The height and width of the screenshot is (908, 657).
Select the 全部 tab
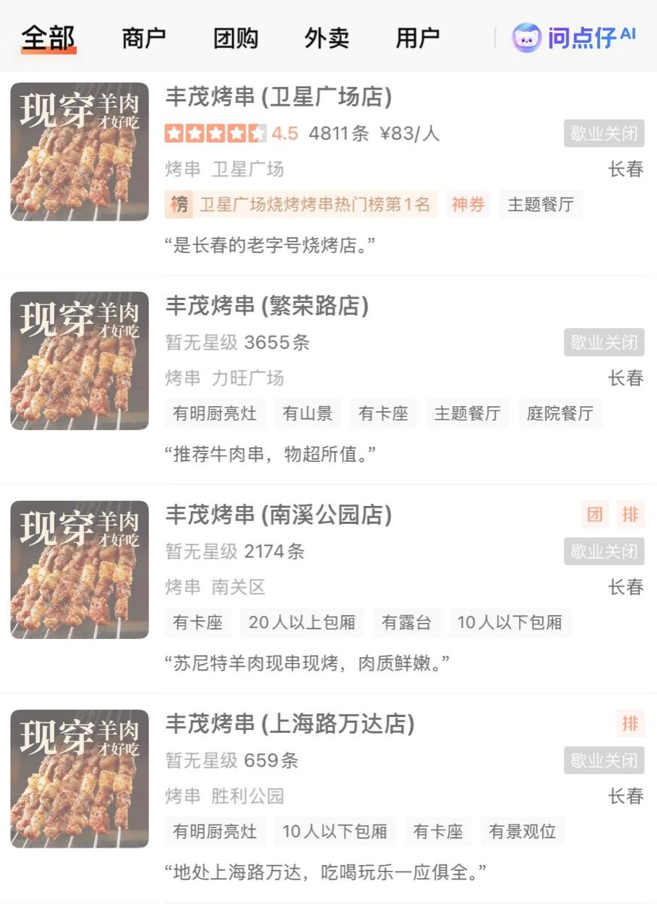(x=48, y=38)
